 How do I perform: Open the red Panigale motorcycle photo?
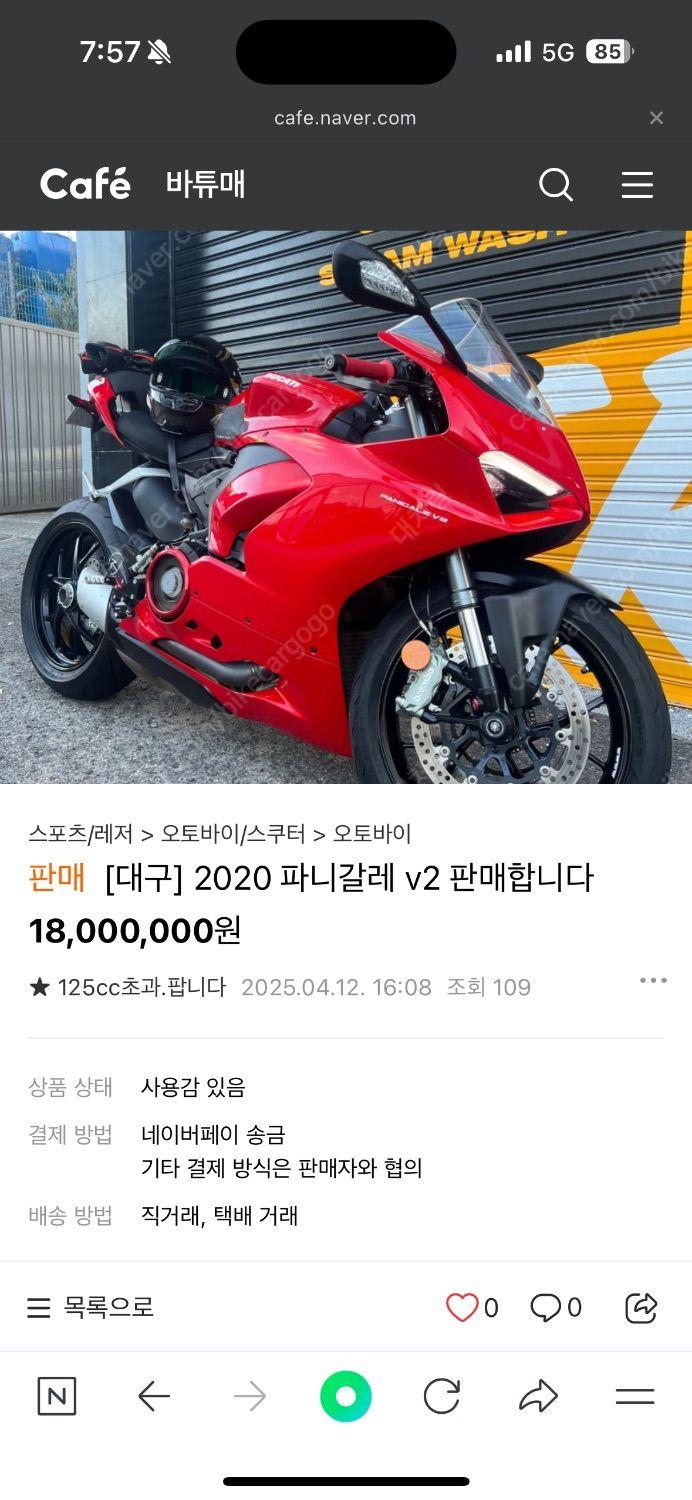(x=346, y=507)
